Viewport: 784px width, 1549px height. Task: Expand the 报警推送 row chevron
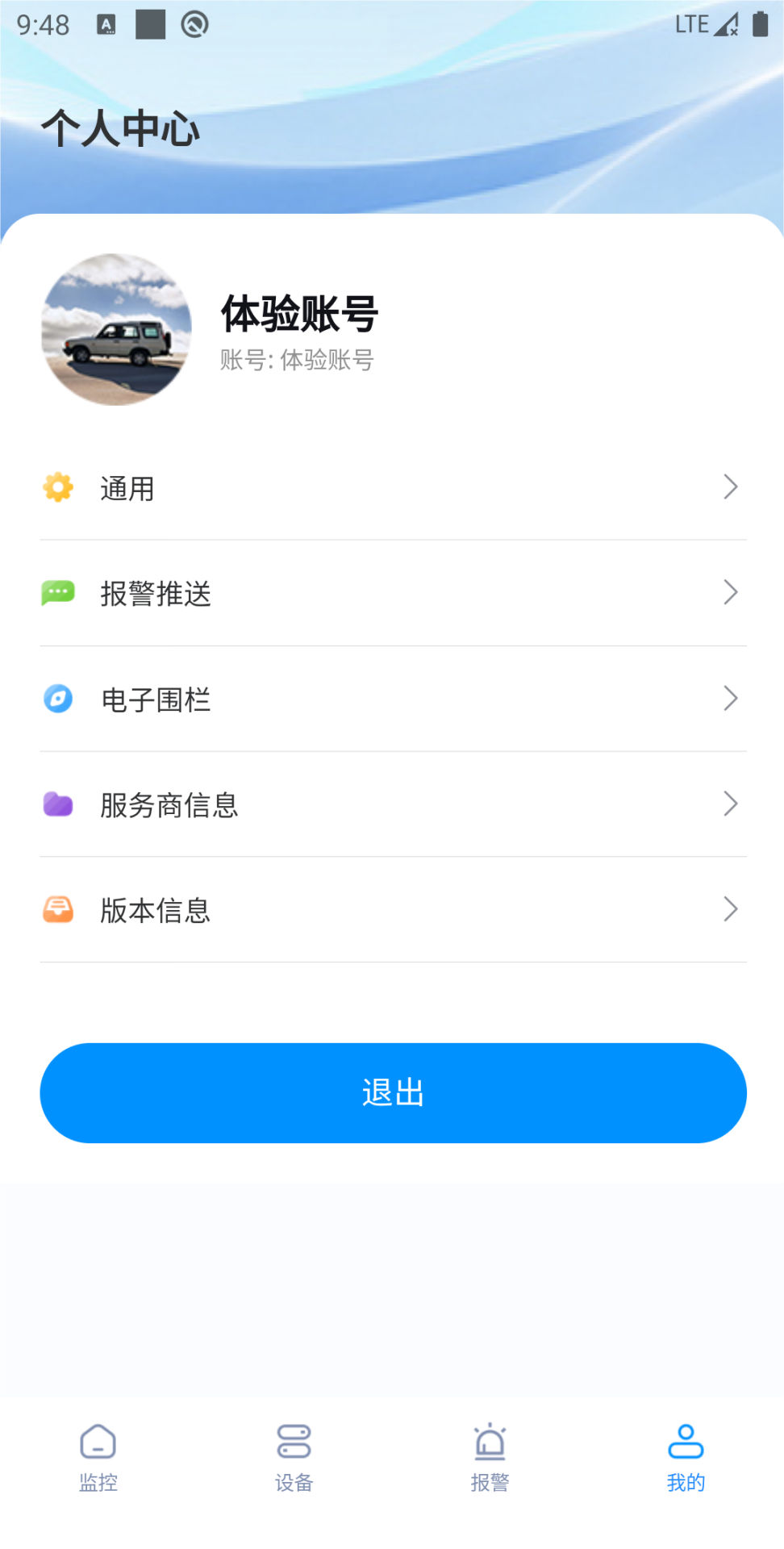coord(730,594)
